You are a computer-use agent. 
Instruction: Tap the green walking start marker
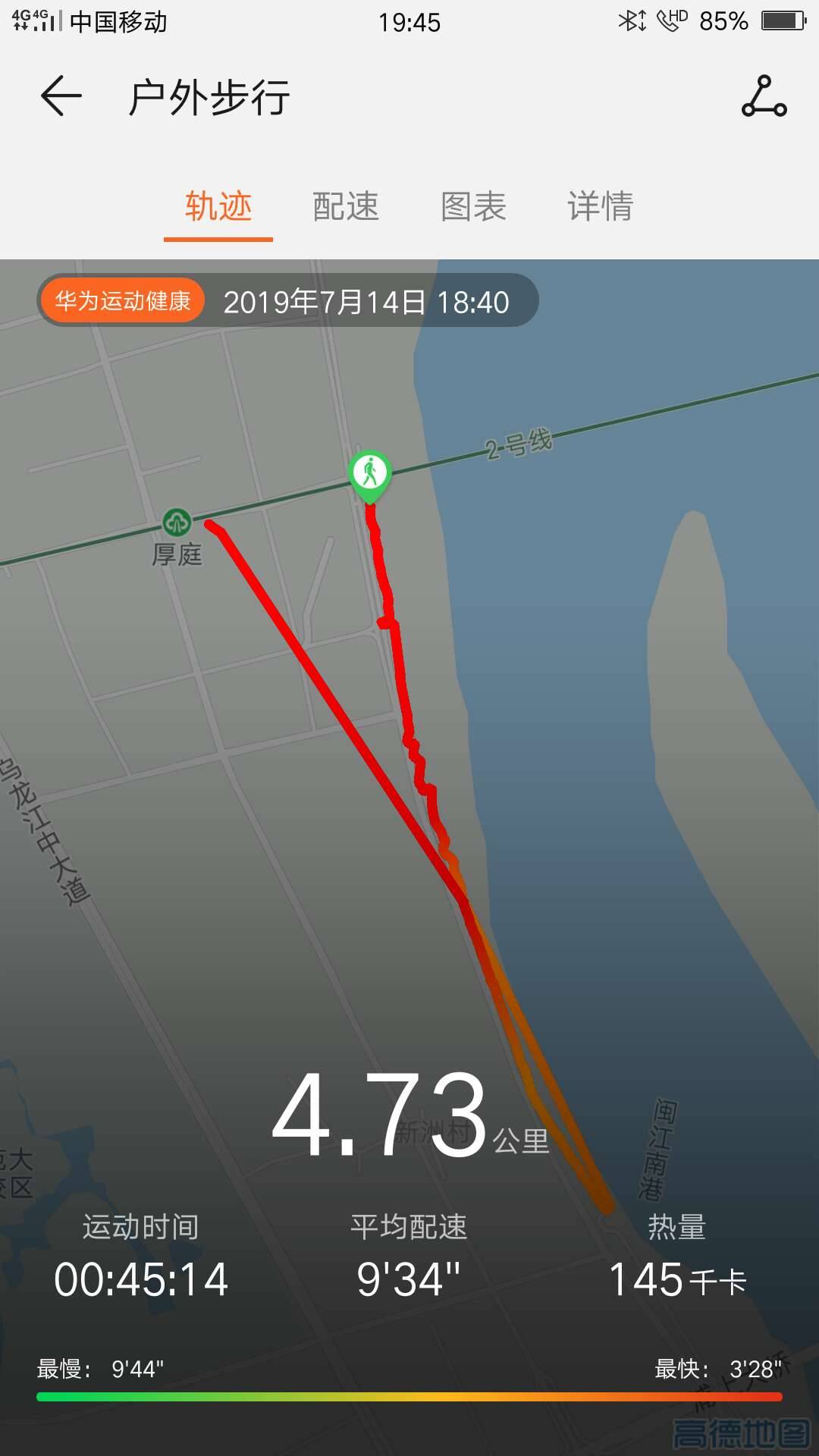pyautogui.click(x=369, y=474)
